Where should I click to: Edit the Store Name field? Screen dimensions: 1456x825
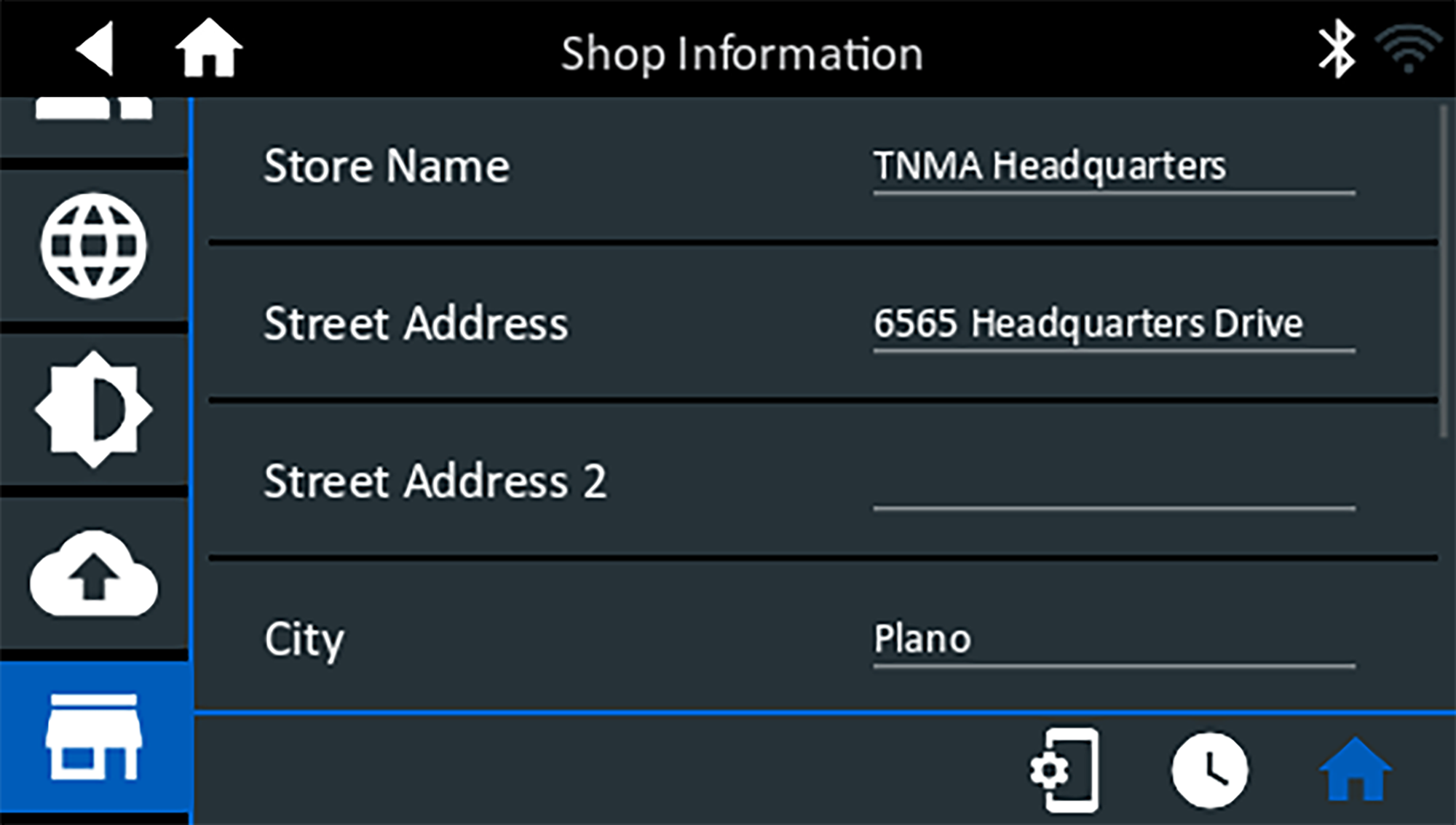(x=1113, y=167)
